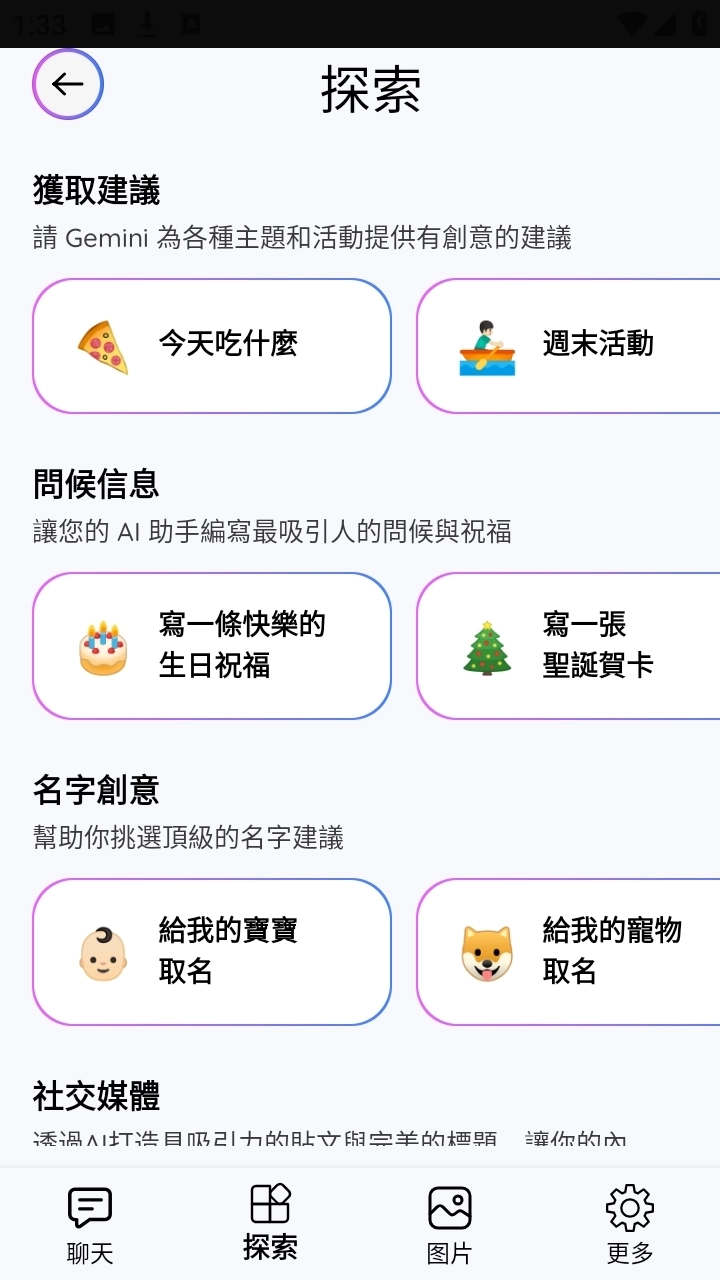Click the dog icon on the pet naming card
720x1280 pixels.
coord(486,951)
